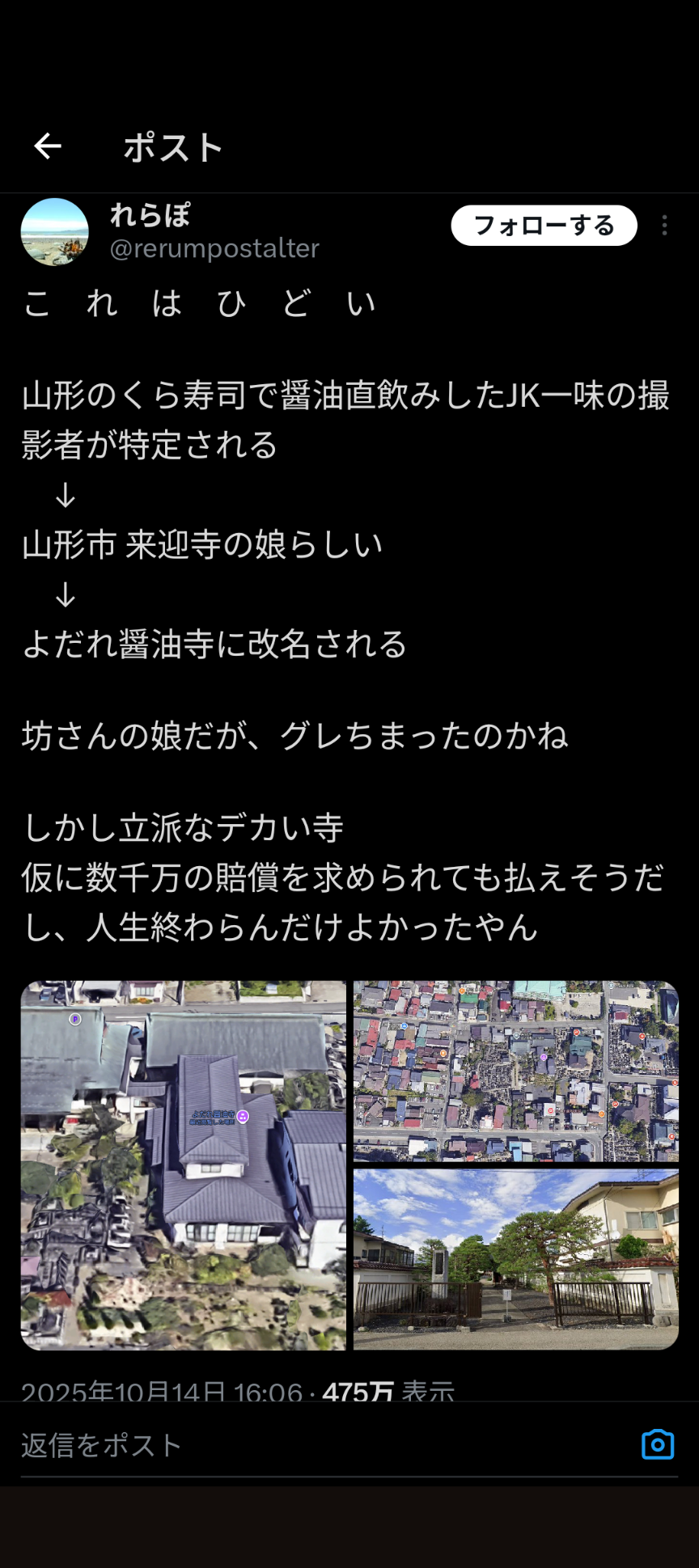Open れらぽ's profile picture
Screen dimensions: 699x1568
tap(54, 232)
